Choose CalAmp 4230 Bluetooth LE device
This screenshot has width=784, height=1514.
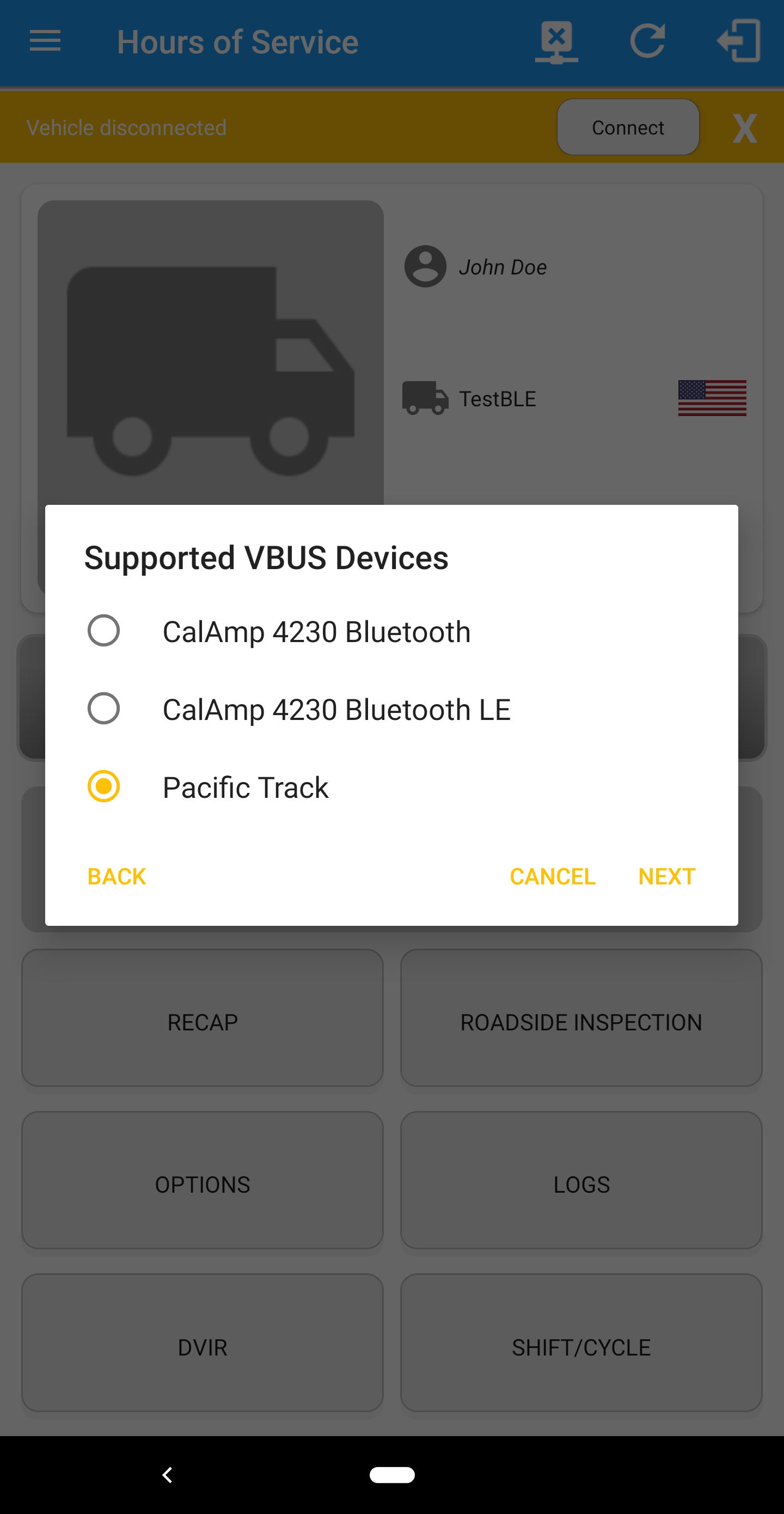391,709
